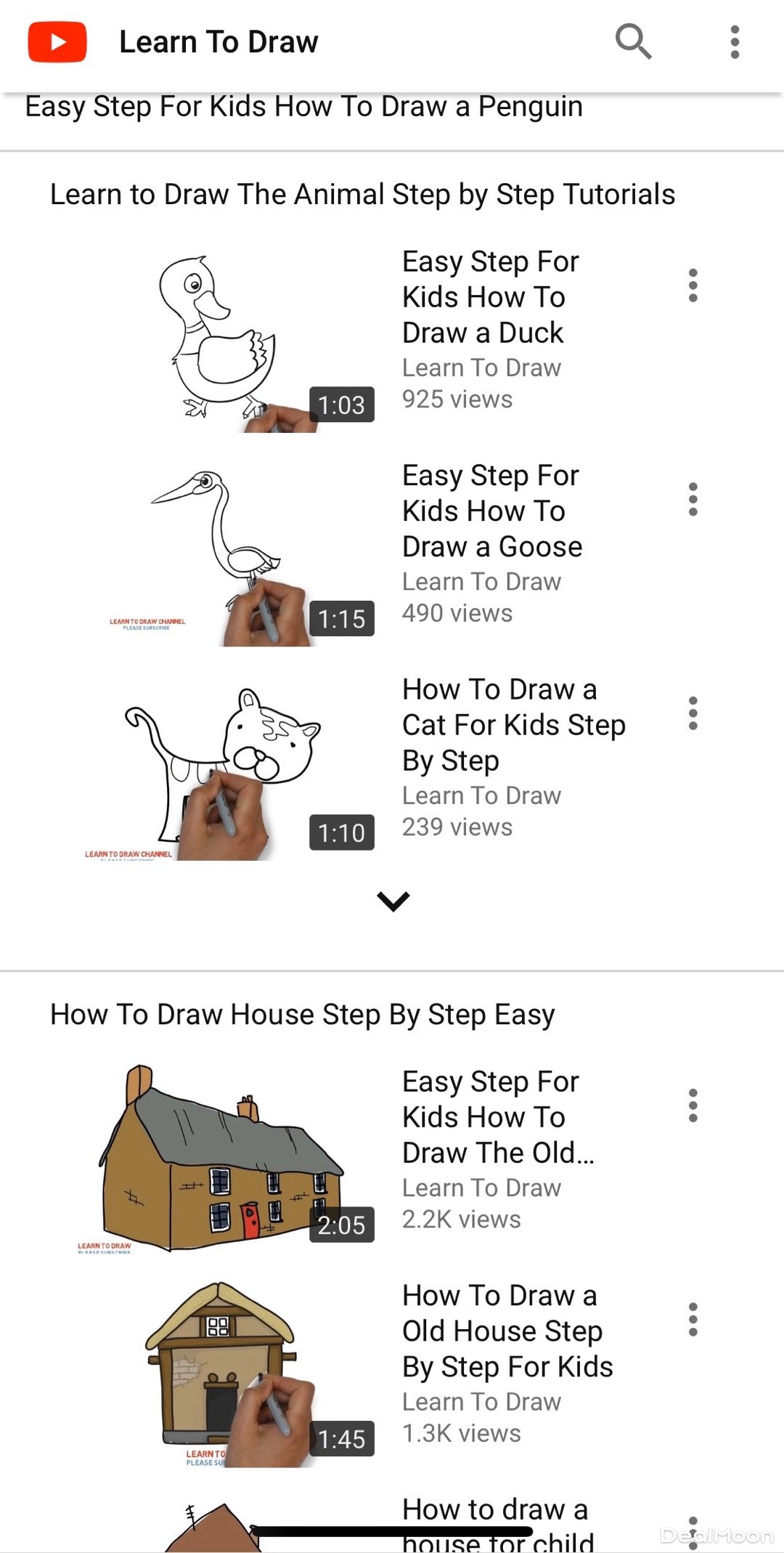Screen dimensions: 784x1553
Task: Play 'How To Draw a Old House' video
Action: point(507,1331)
